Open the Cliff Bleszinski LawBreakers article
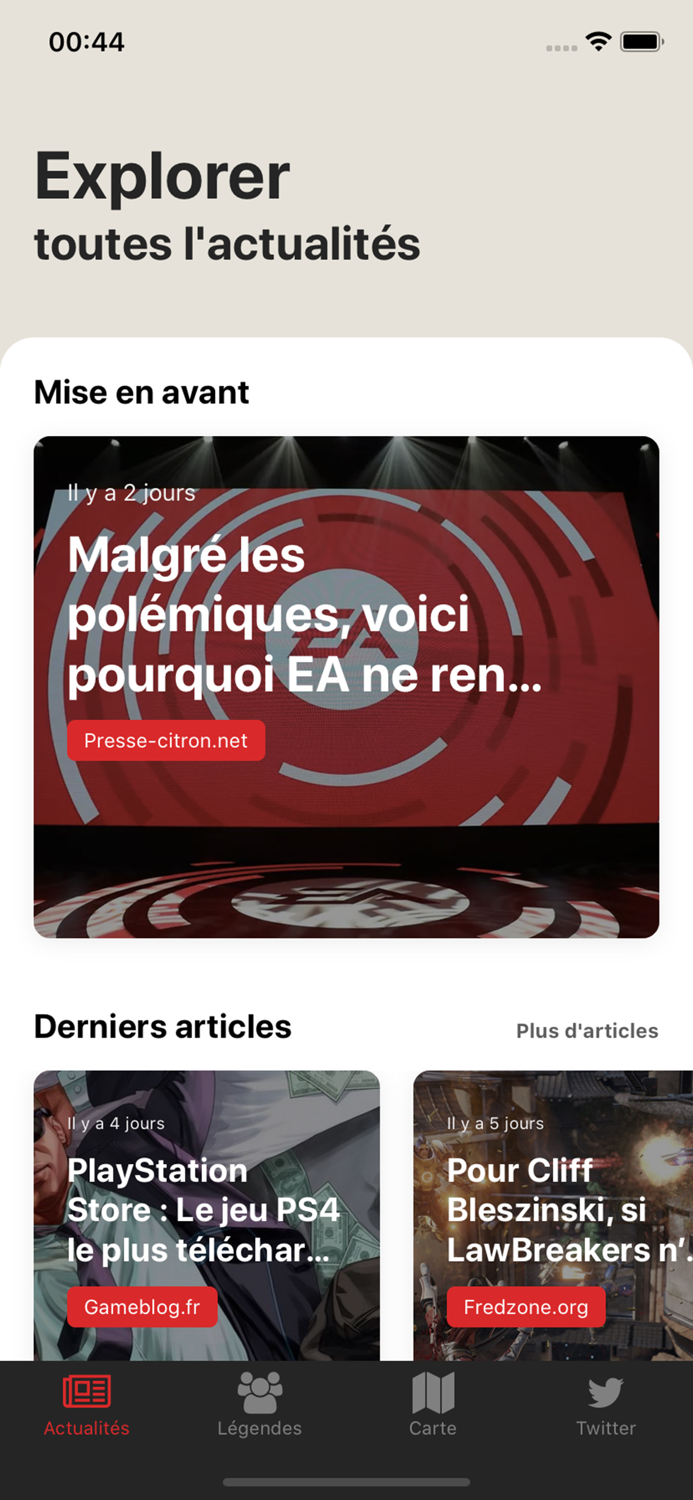 coord(553,1210)
